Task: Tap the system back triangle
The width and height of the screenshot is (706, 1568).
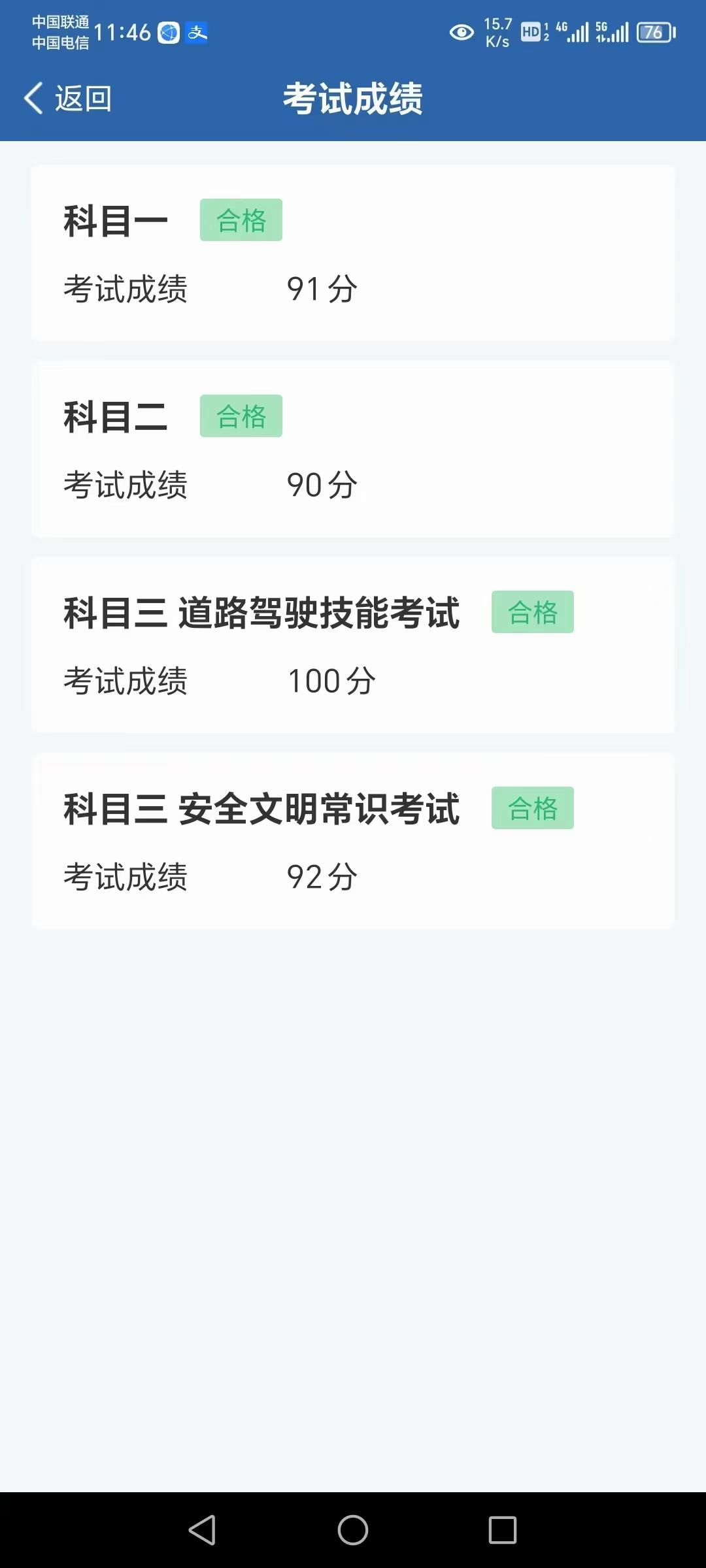Action: 202,1530
